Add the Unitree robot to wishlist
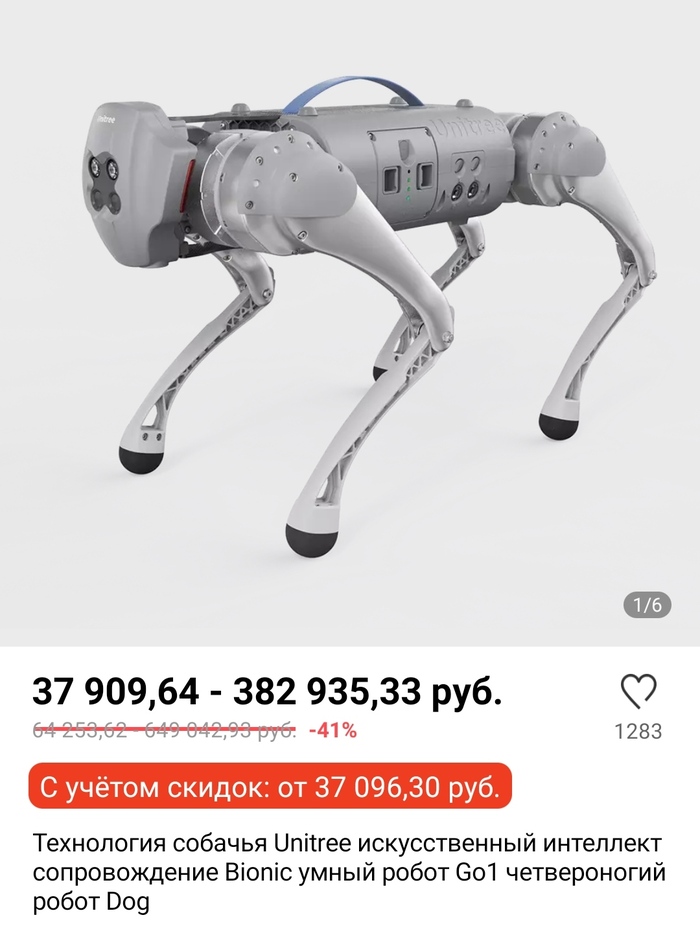Viewport: 700px width, 935px height. pos(638,692)
